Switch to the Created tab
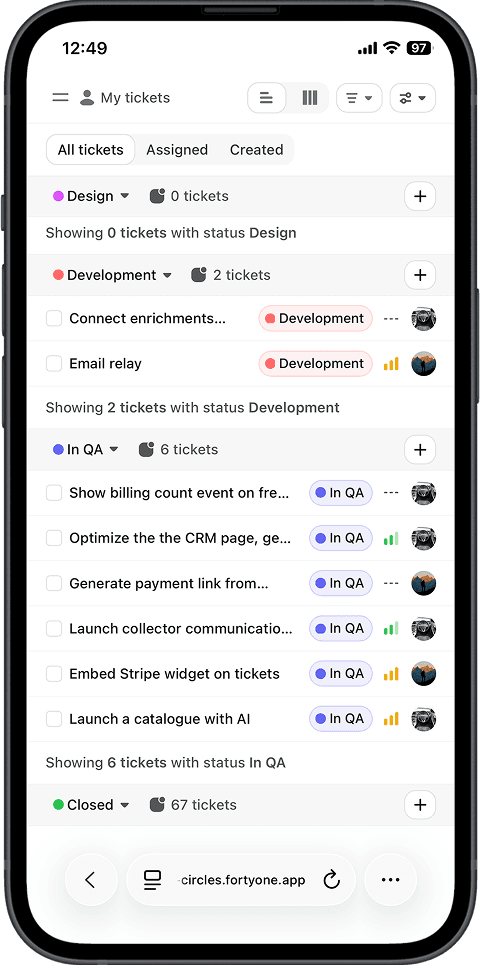Image resolution: width=480 pixels, height=965 pixels. point(257,150)
